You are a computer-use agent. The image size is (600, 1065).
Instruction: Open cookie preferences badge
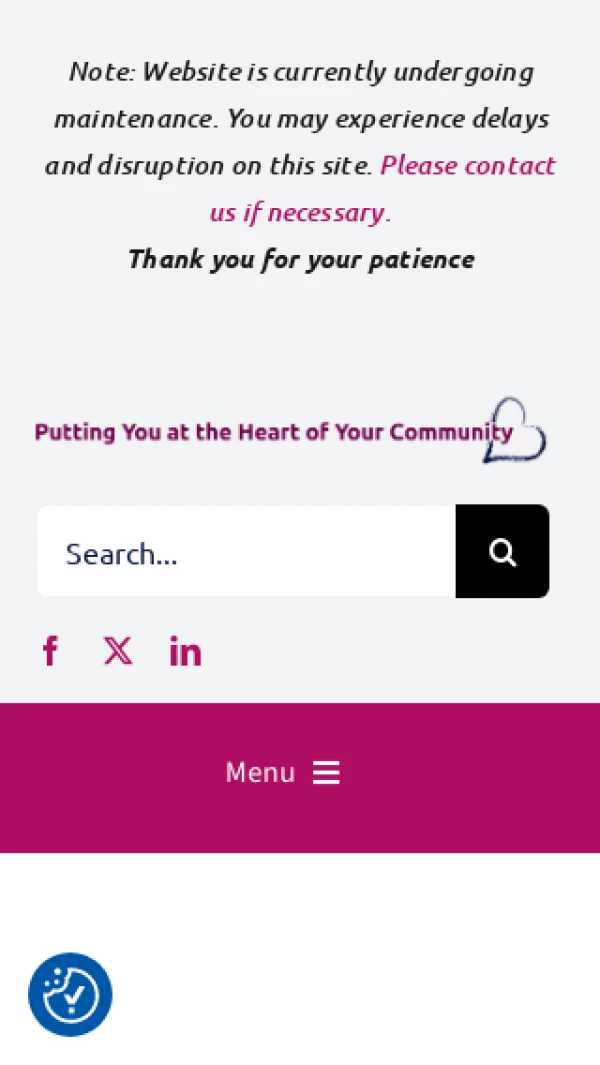pyautogui.click(x=70, y=994)
